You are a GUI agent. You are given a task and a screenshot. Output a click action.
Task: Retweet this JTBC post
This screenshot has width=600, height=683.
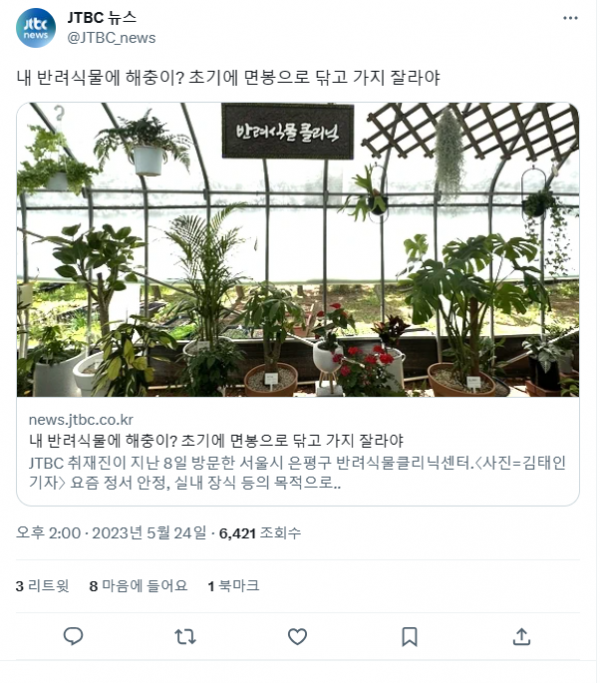(x=185, y=636)
